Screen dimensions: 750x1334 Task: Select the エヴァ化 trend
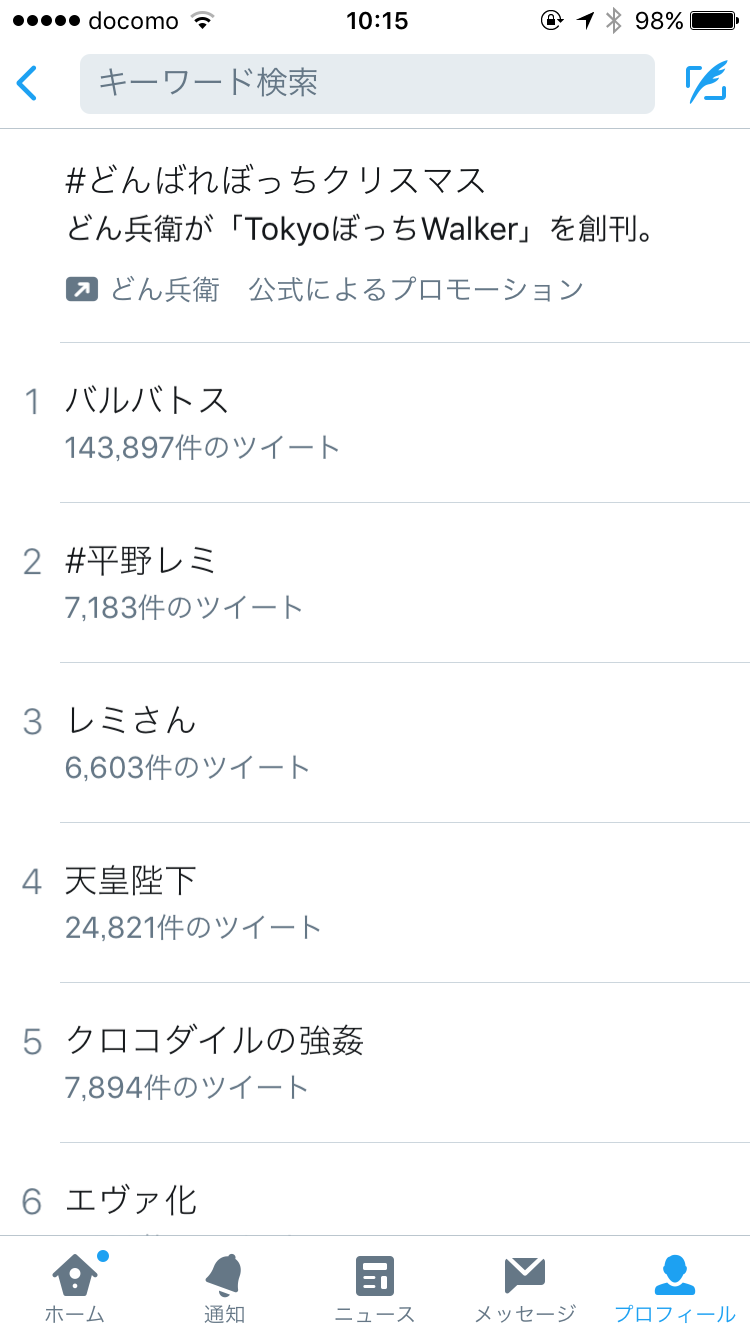click(x=375, y=1190)
